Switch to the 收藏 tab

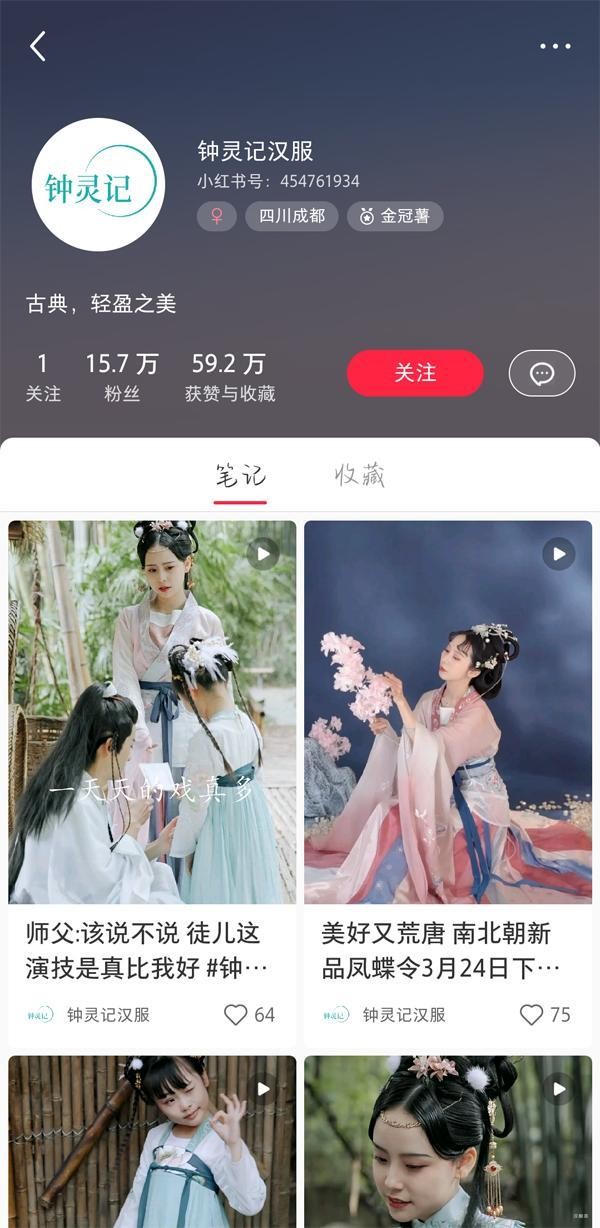click(x=360, y=475)
